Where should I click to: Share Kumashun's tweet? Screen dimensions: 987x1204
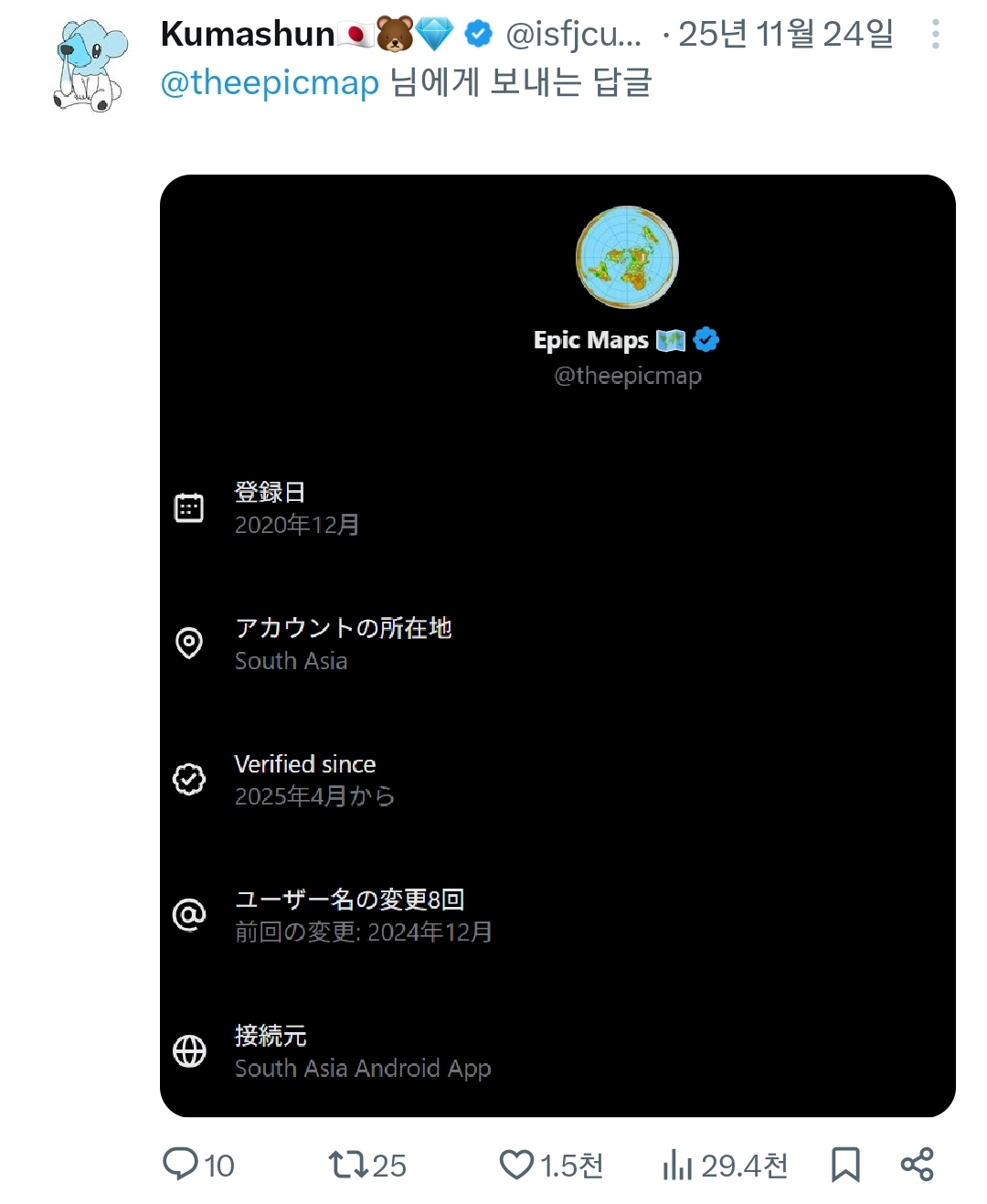pos(917,1164)
